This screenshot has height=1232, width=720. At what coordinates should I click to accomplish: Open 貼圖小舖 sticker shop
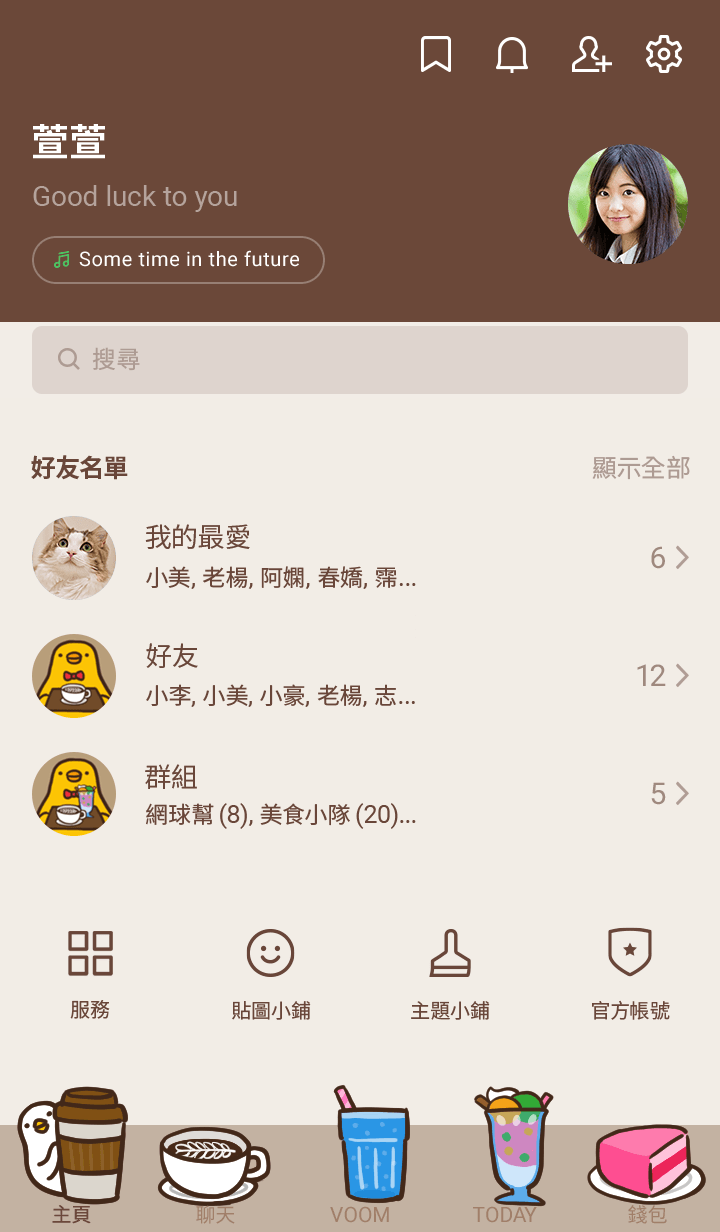pyautogui.click(x=270, y=973)
